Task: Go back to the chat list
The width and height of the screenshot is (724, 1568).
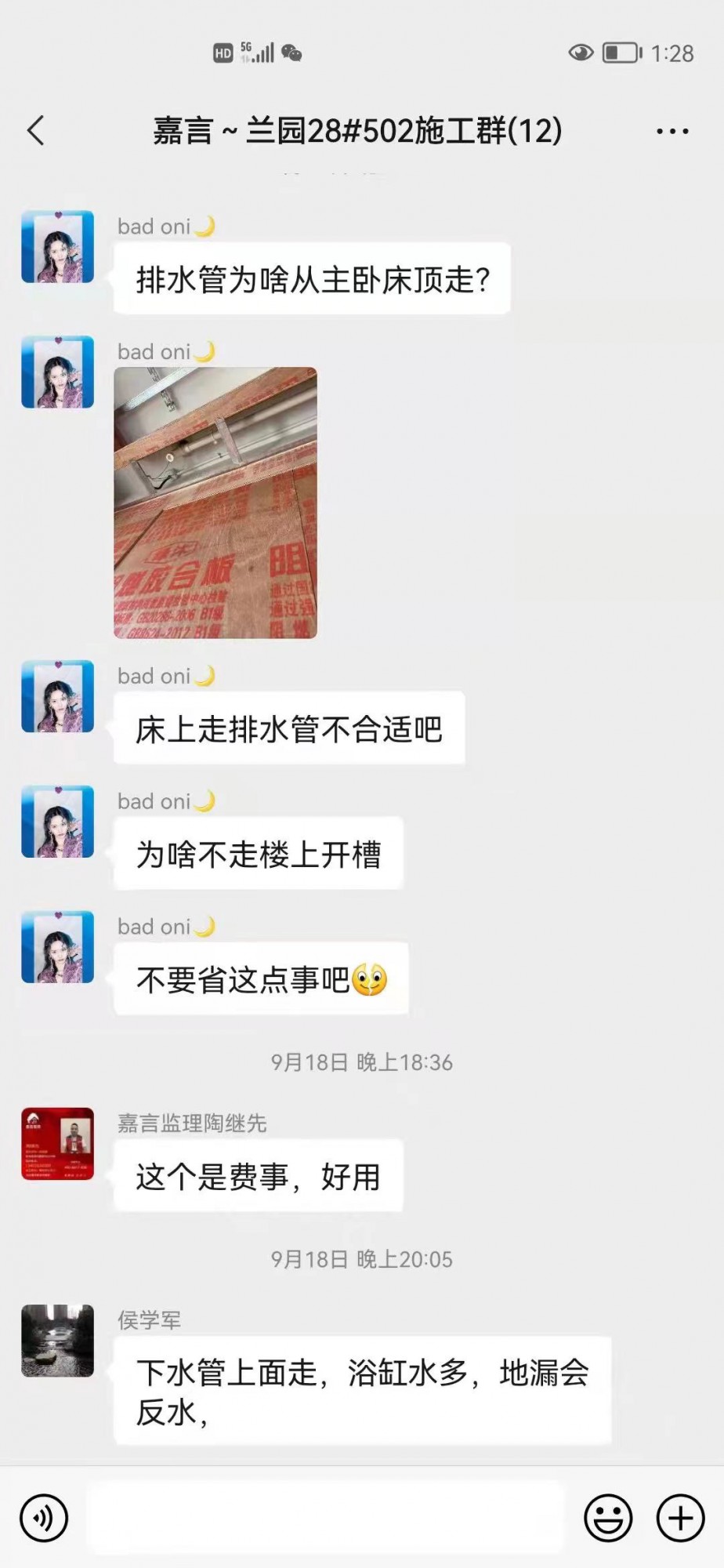Action: click(36, 130)
